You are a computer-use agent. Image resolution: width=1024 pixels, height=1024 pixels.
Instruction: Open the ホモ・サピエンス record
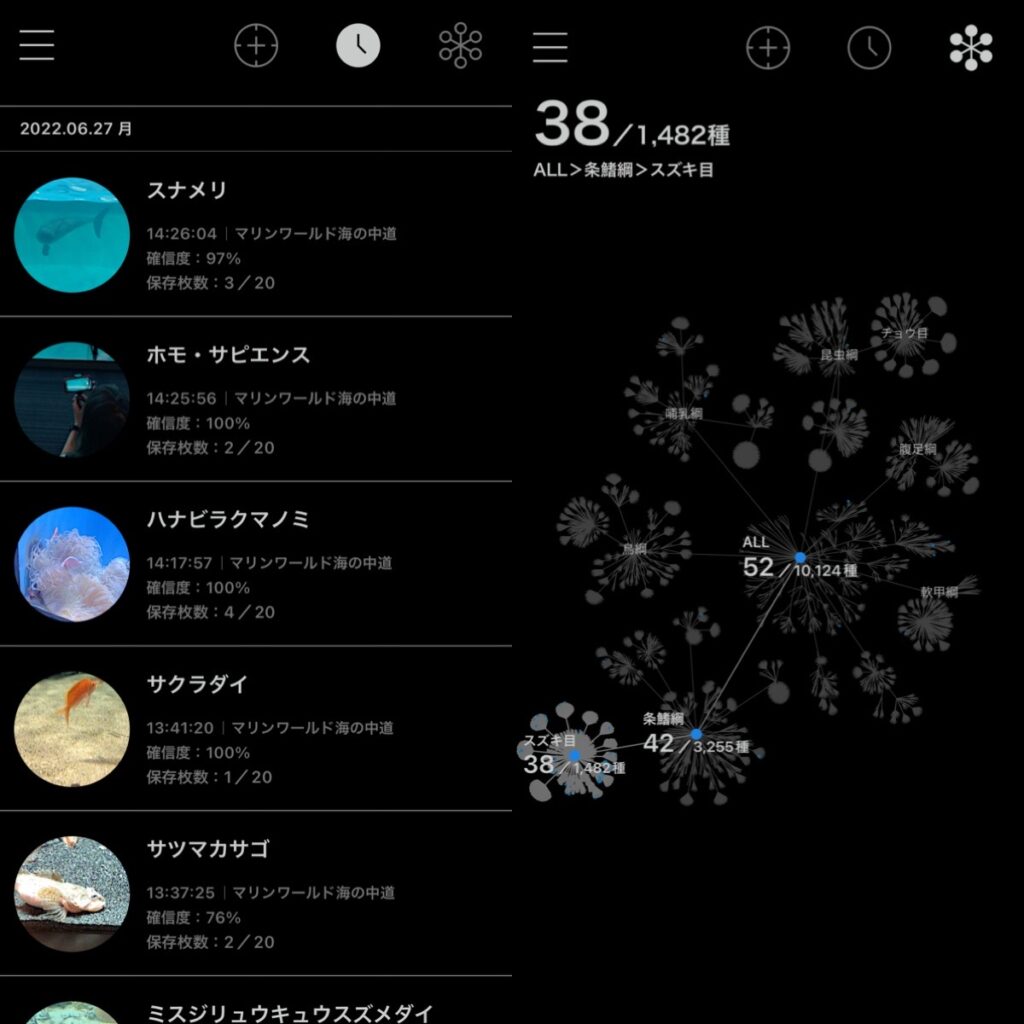(x=255, y=400)
